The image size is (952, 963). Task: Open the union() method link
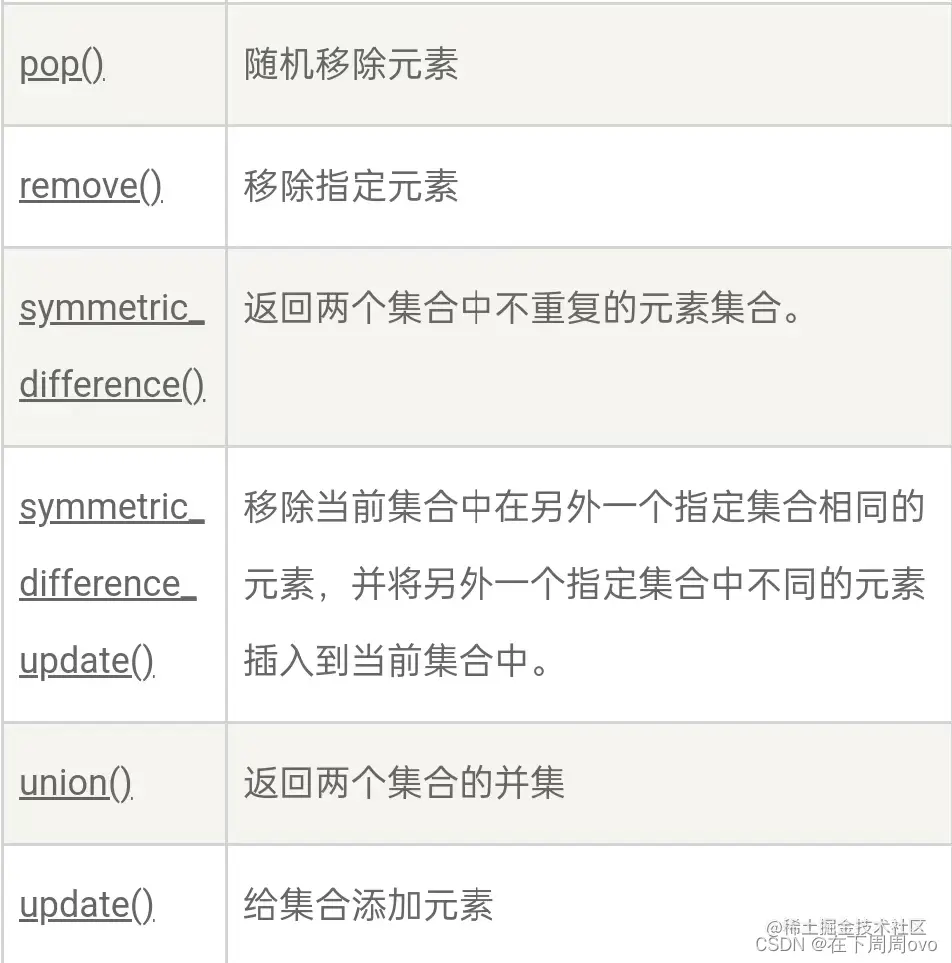75,782
